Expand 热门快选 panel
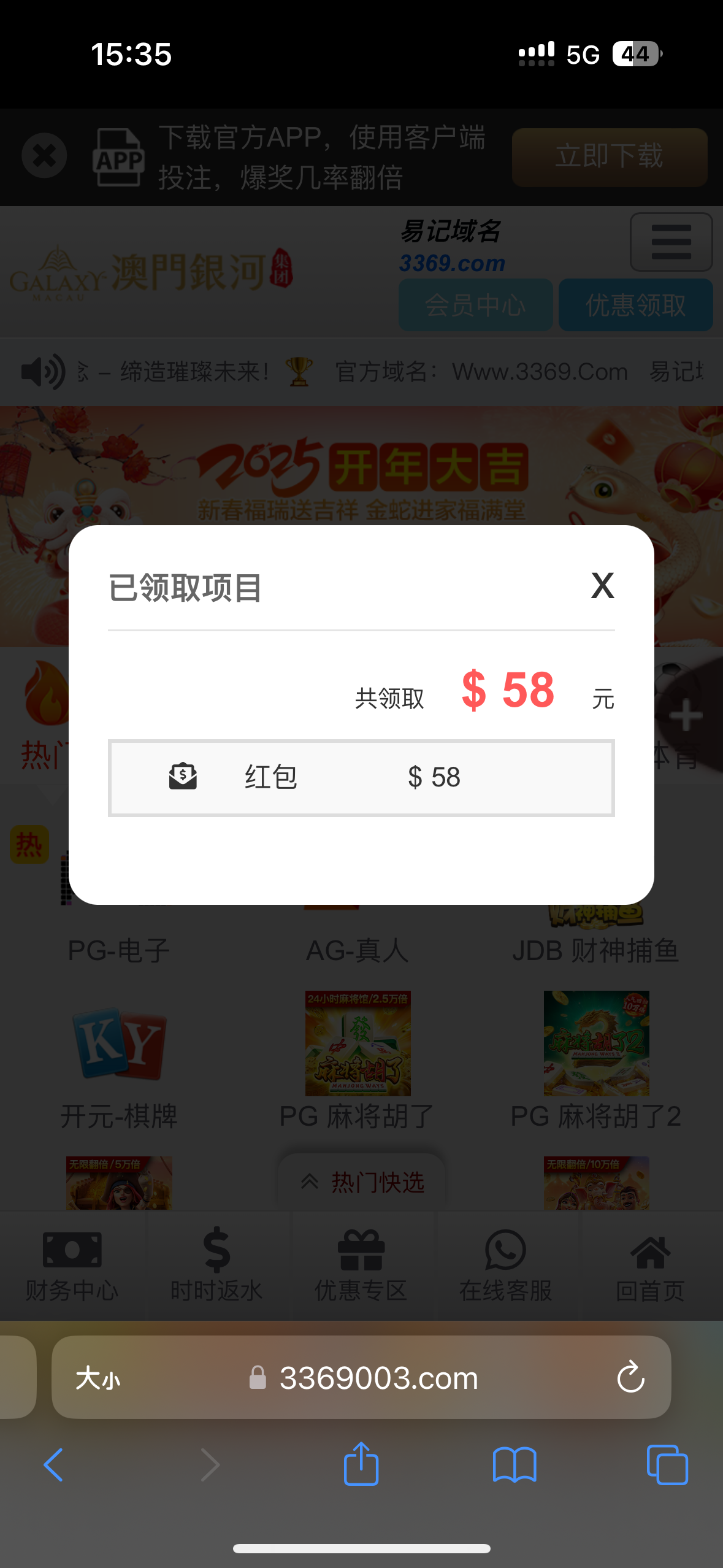Screen dimensions: 723x1568 (x=362, y=1182)
